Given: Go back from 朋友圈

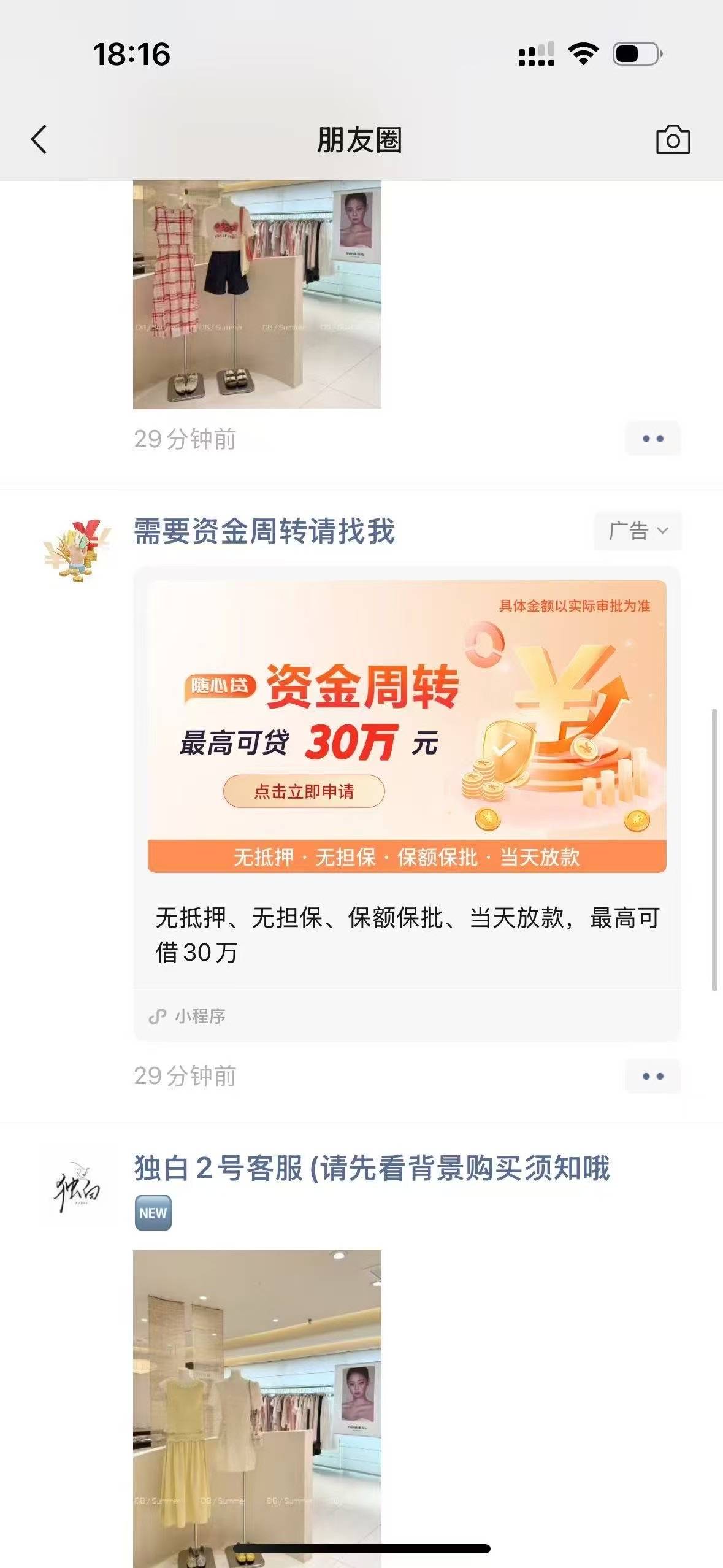Looking at the screenshot, I should click(39, 139).
